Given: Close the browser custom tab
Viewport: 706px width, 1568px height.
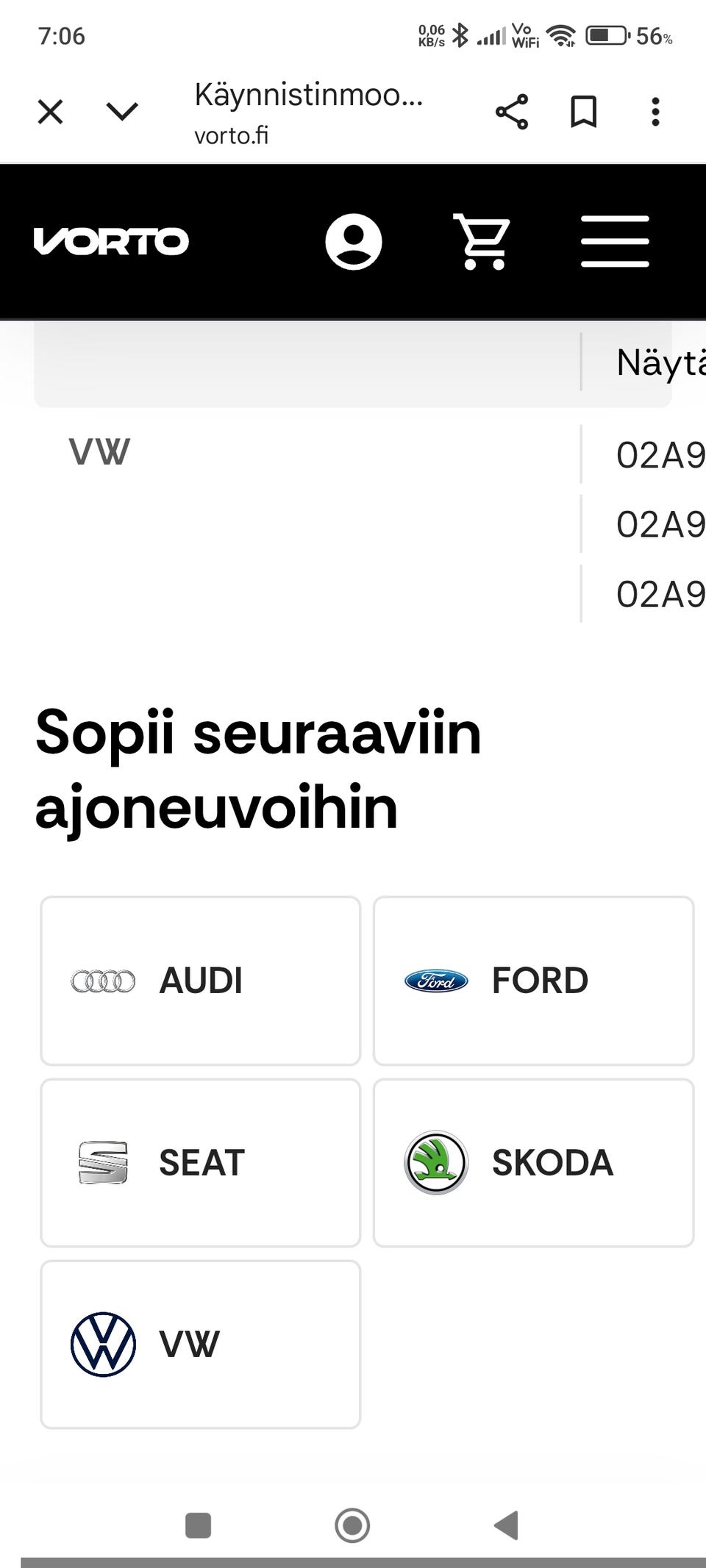Looking at the screenshot, I should click(50, 112).
